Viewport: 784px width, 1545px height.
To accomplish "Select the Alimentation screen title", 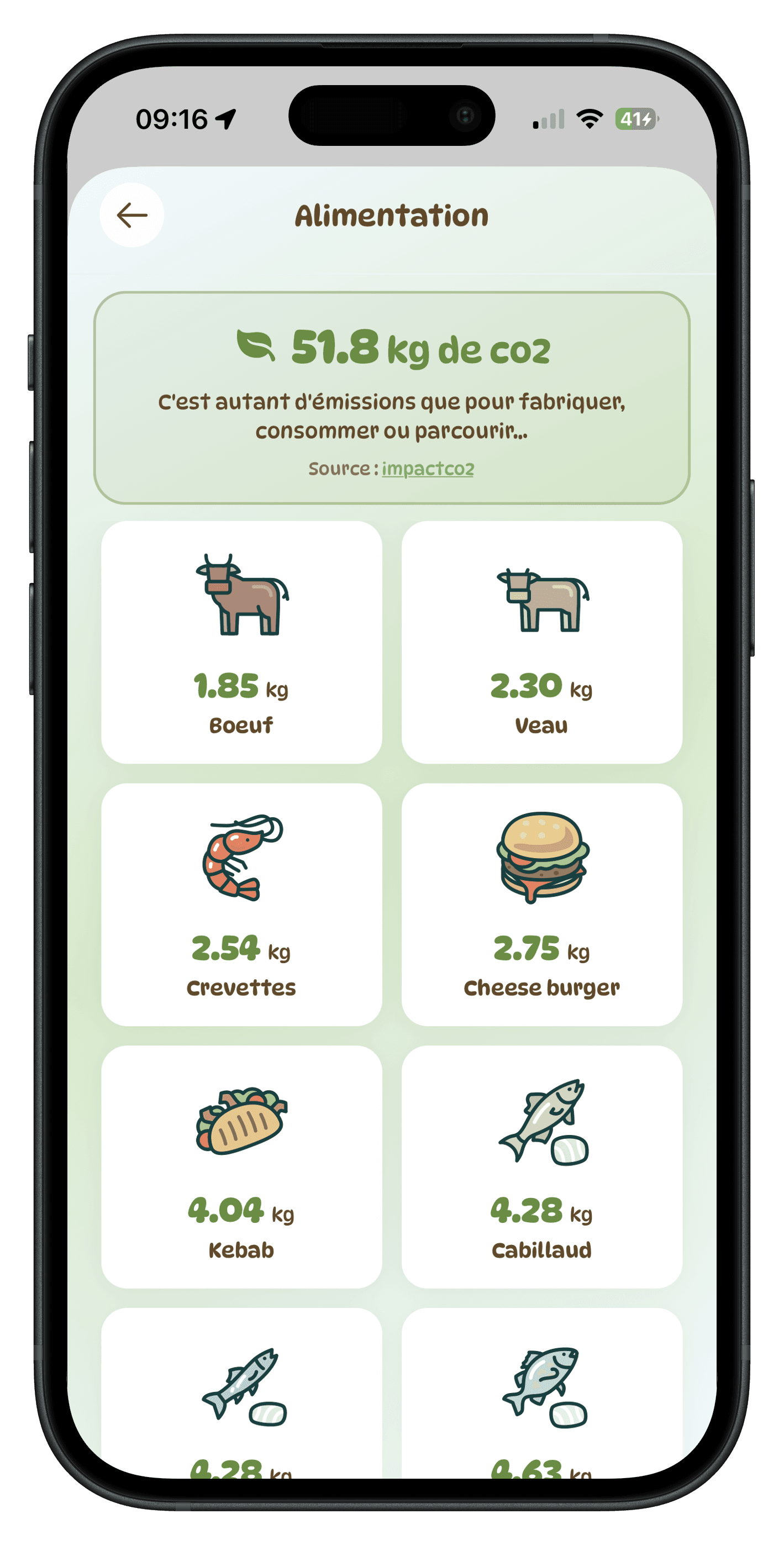I will pos(392,215).
